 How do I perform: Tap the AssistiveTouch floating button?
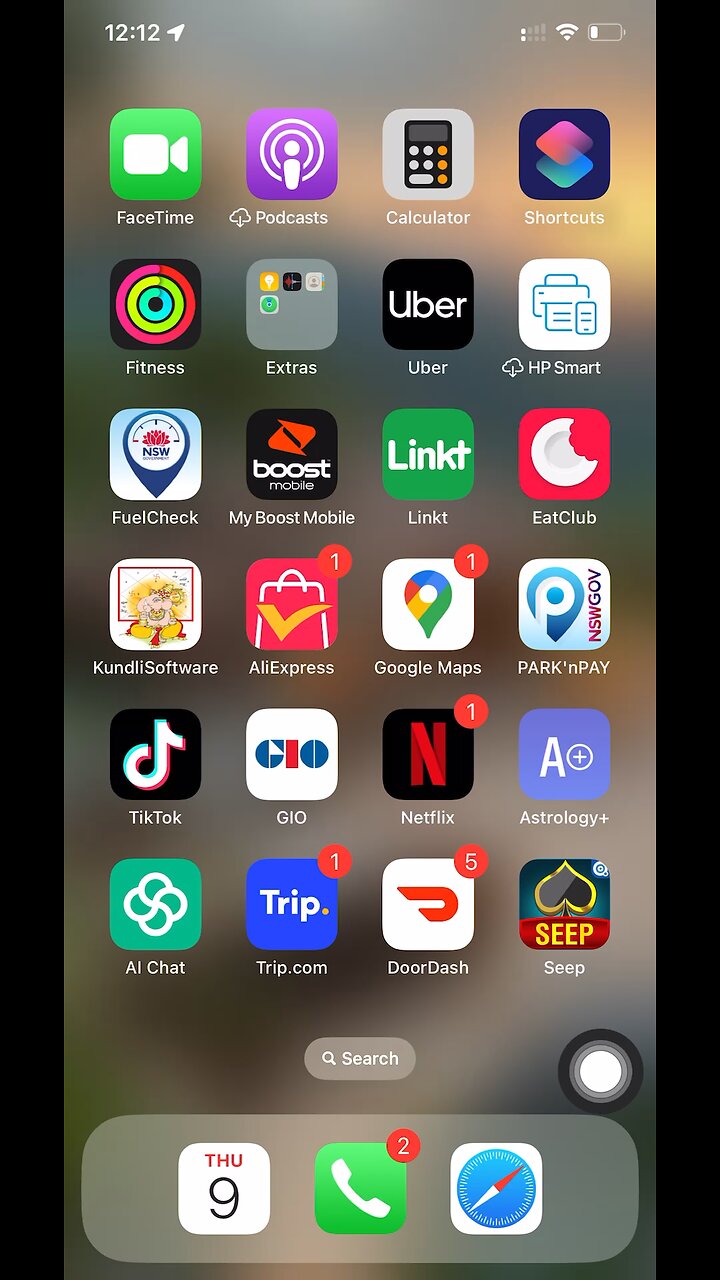(600, 1072)
